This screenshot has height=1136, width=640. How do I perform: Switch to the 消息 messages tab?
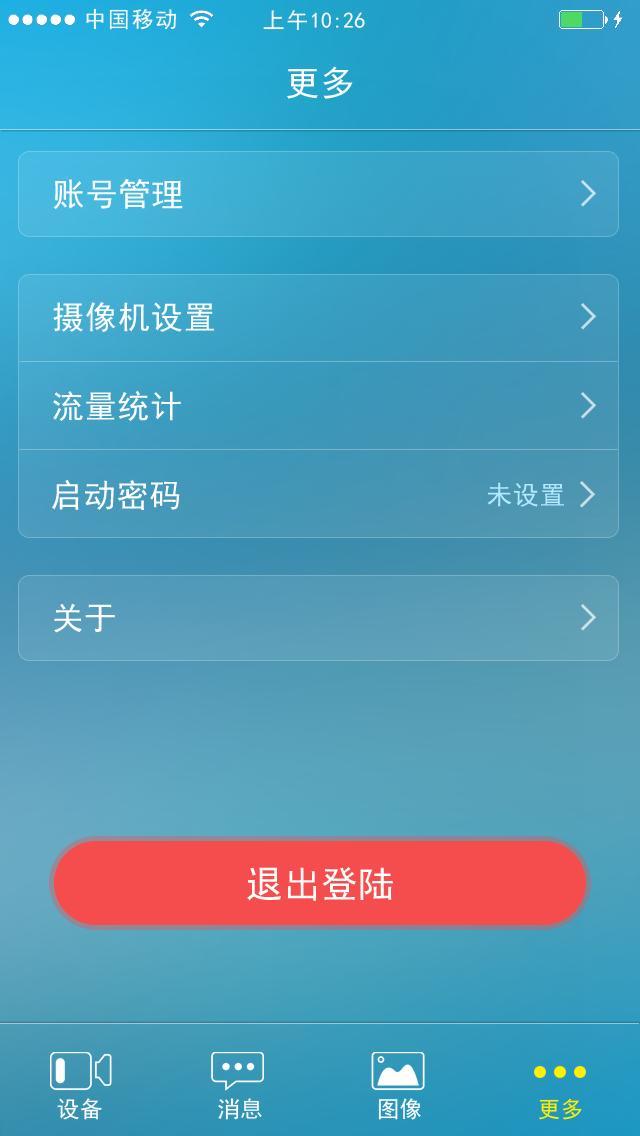point(239,1084)
